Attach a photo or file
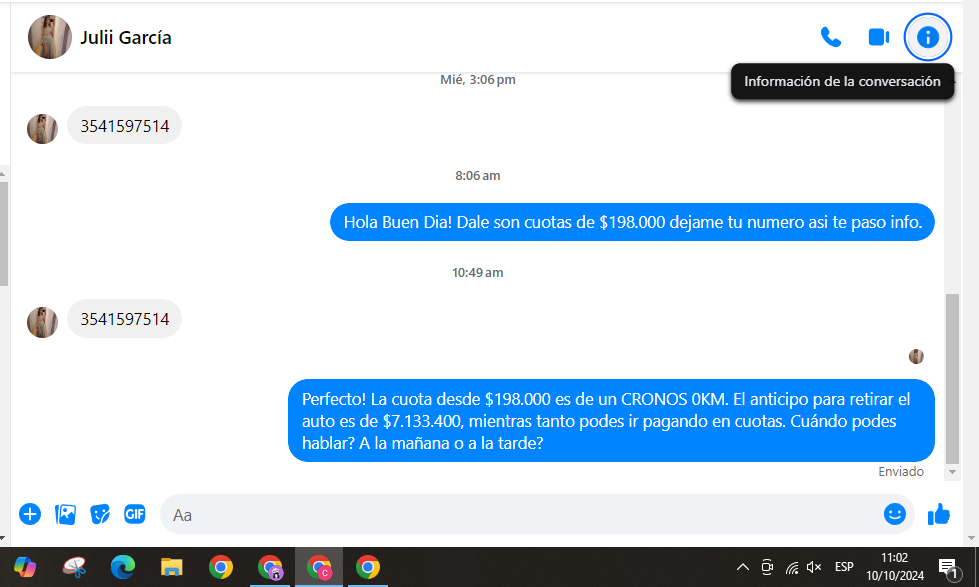 click(x=65, y=514)
